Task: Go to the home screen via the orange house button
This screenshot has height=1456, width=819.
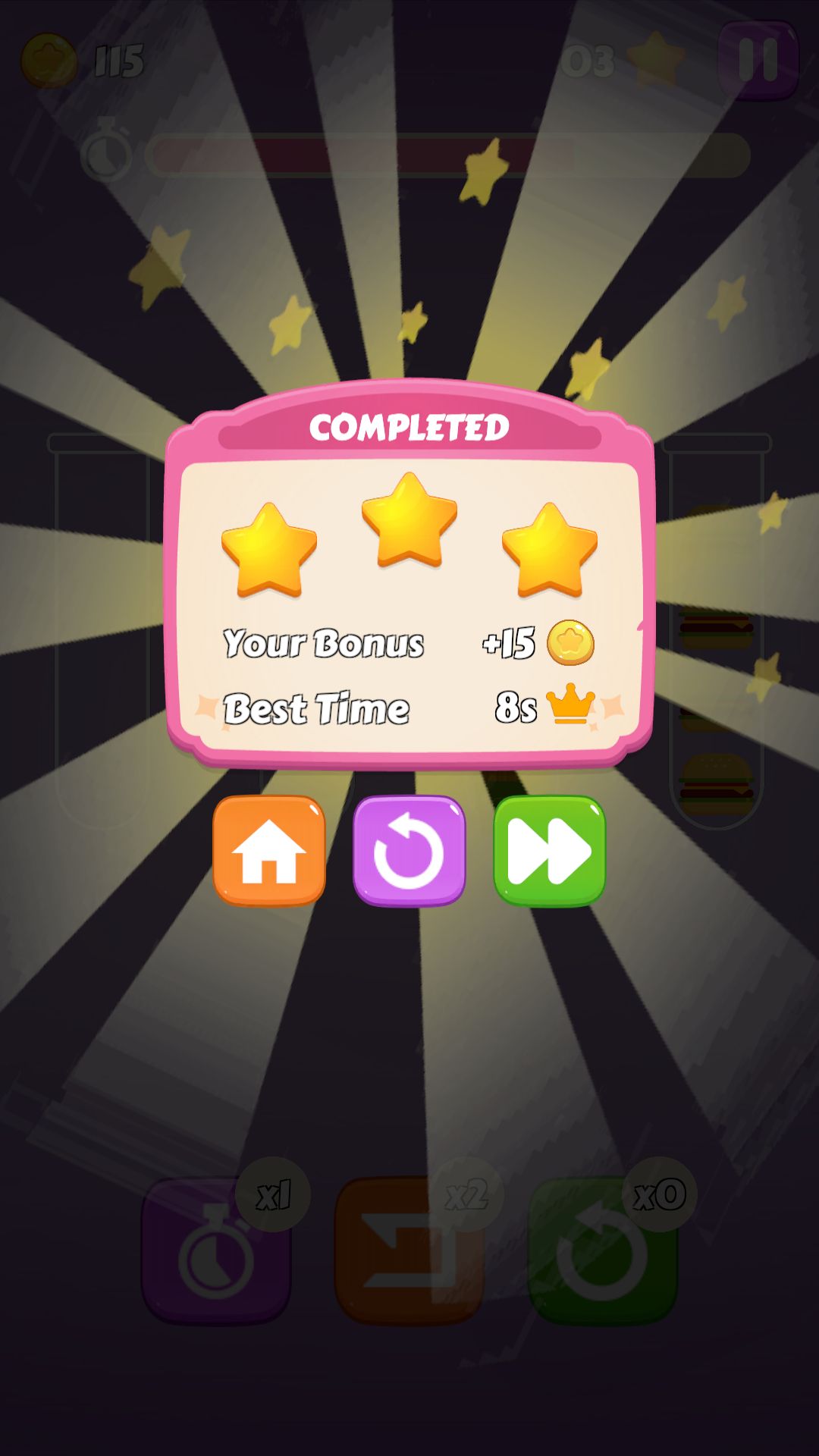Action: (269, 850)
